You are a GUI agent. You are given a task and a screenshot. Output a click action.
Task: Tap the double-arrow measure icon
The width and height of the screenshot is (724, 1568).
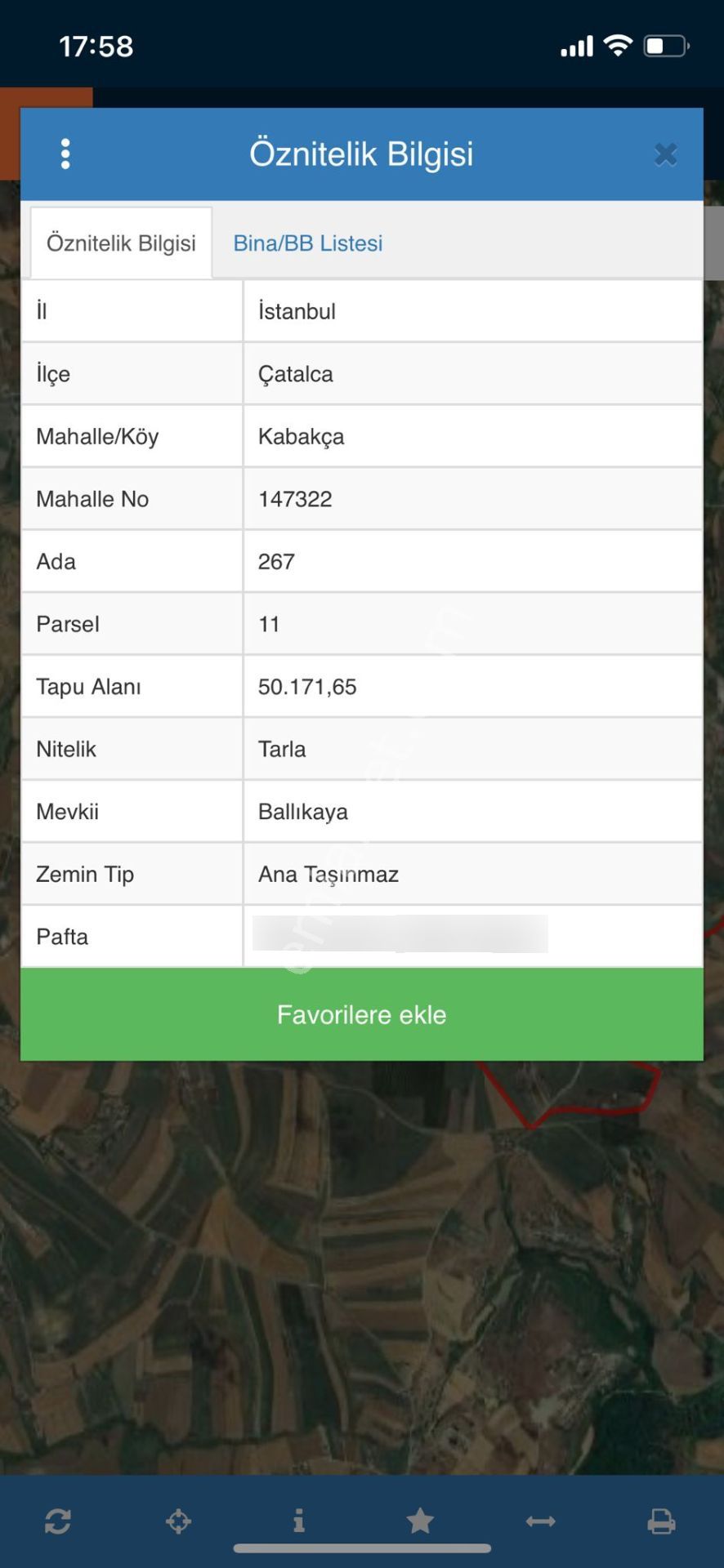point(540,1521)
